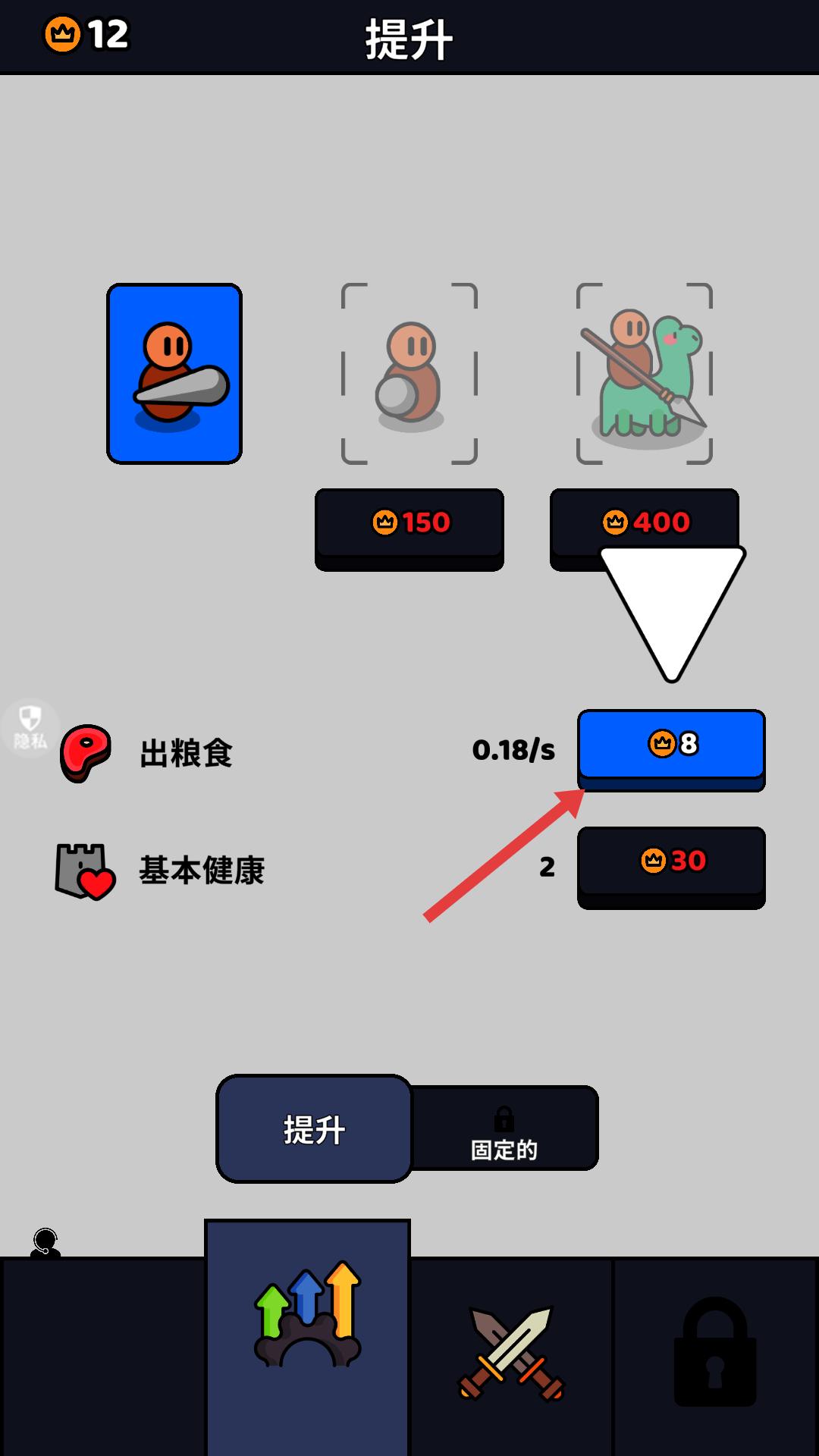Upgrade base health for 30 crowns

tap(671, 862)
